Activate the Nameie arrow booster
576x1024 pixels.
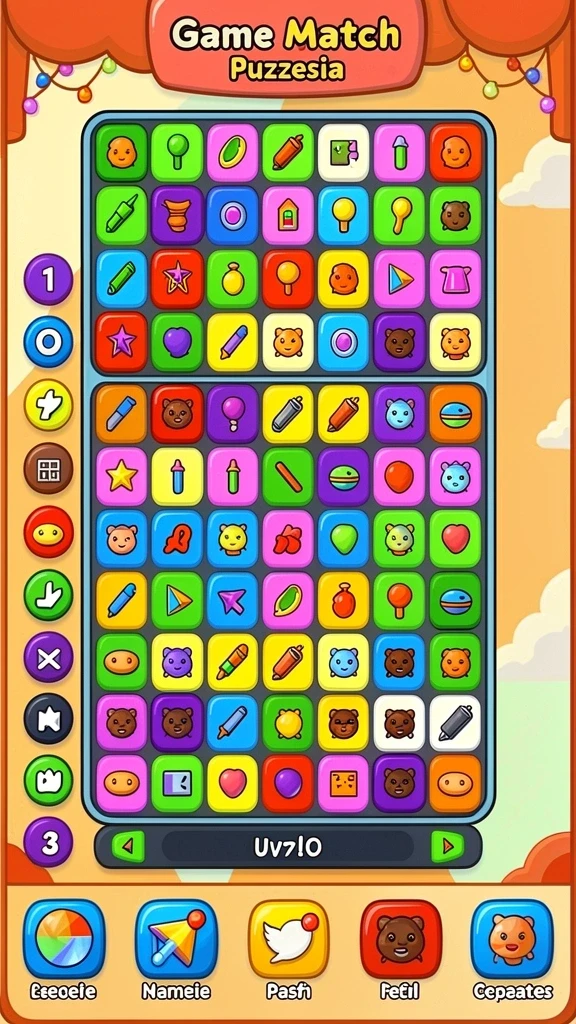click(176, 938)
